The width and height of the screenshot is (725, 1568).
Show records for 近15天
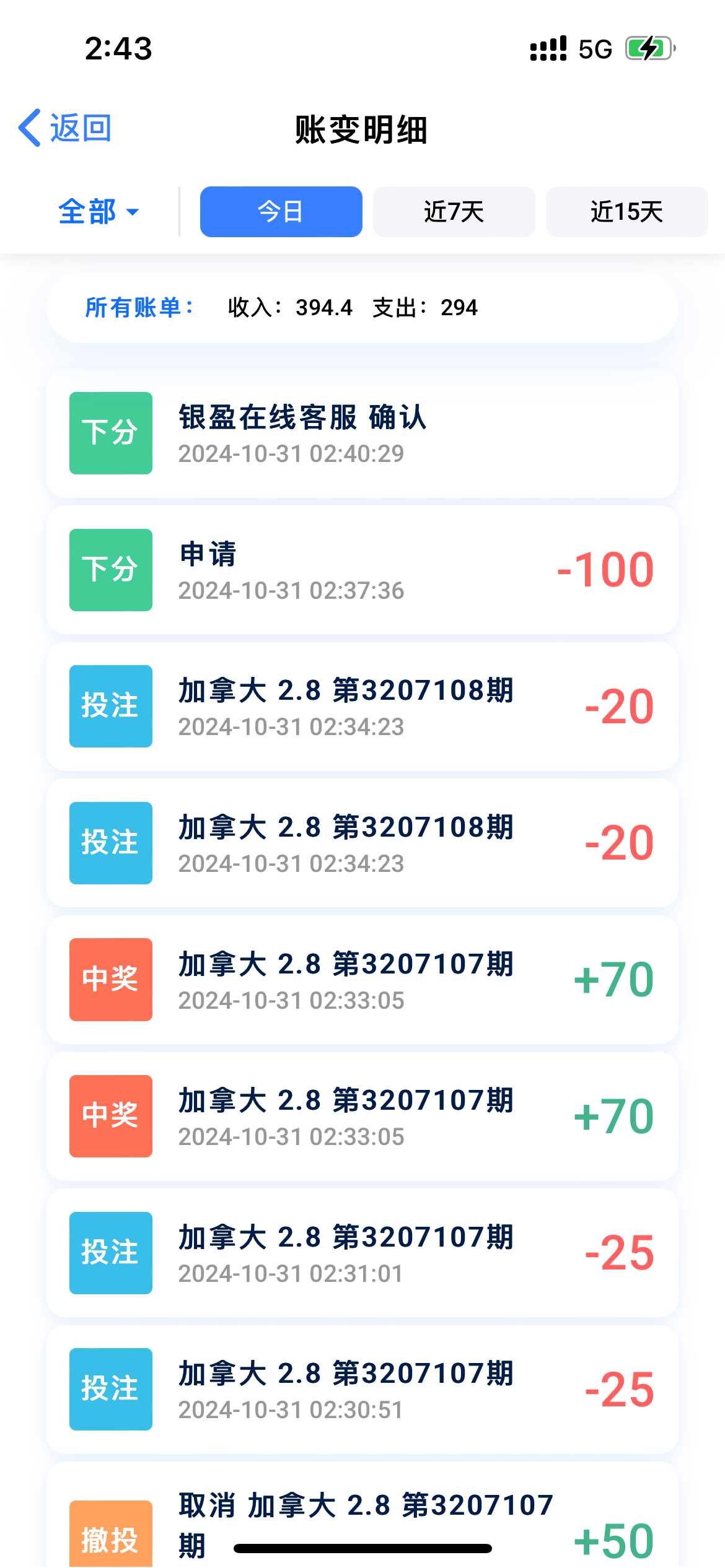click(x=626, y=212)
